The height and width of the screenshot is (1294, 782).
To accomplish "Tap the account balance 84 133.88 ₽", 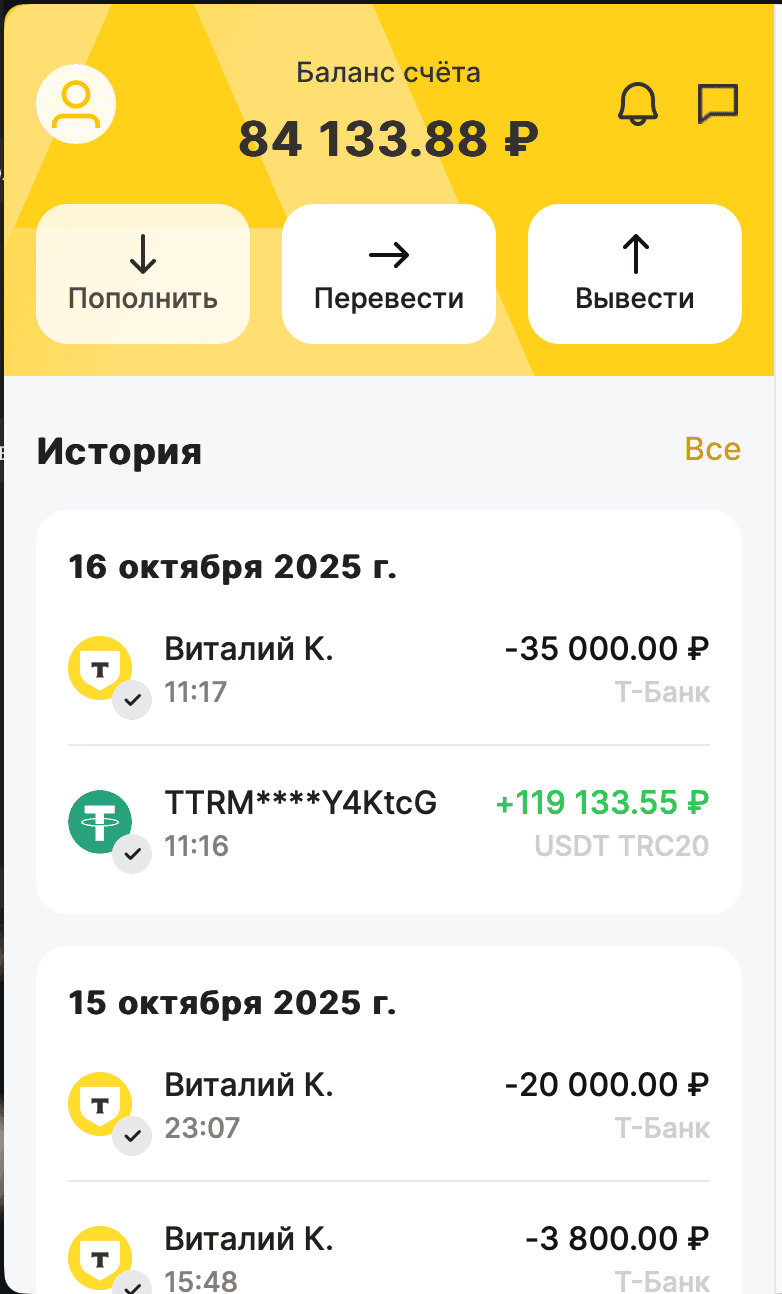I will pos(389,138).
